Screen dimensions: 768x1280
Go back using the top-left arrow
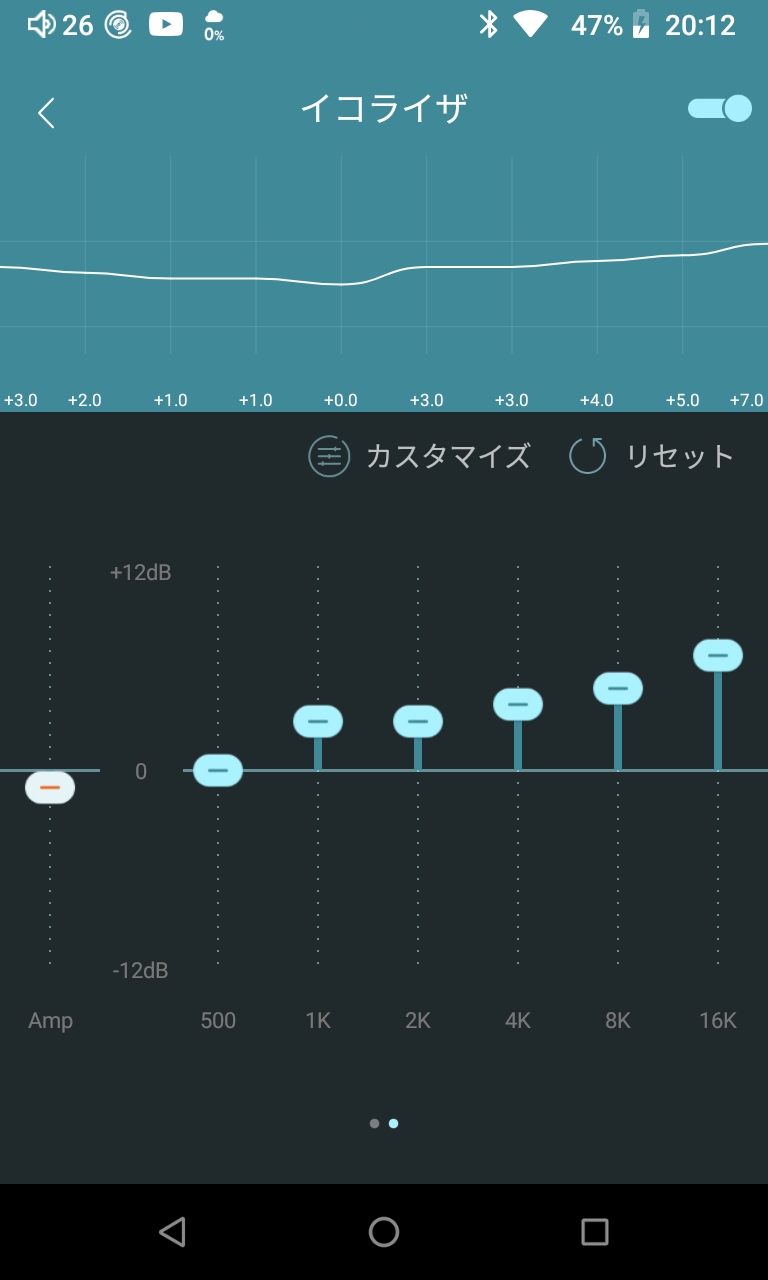click(x=46, y=113)
